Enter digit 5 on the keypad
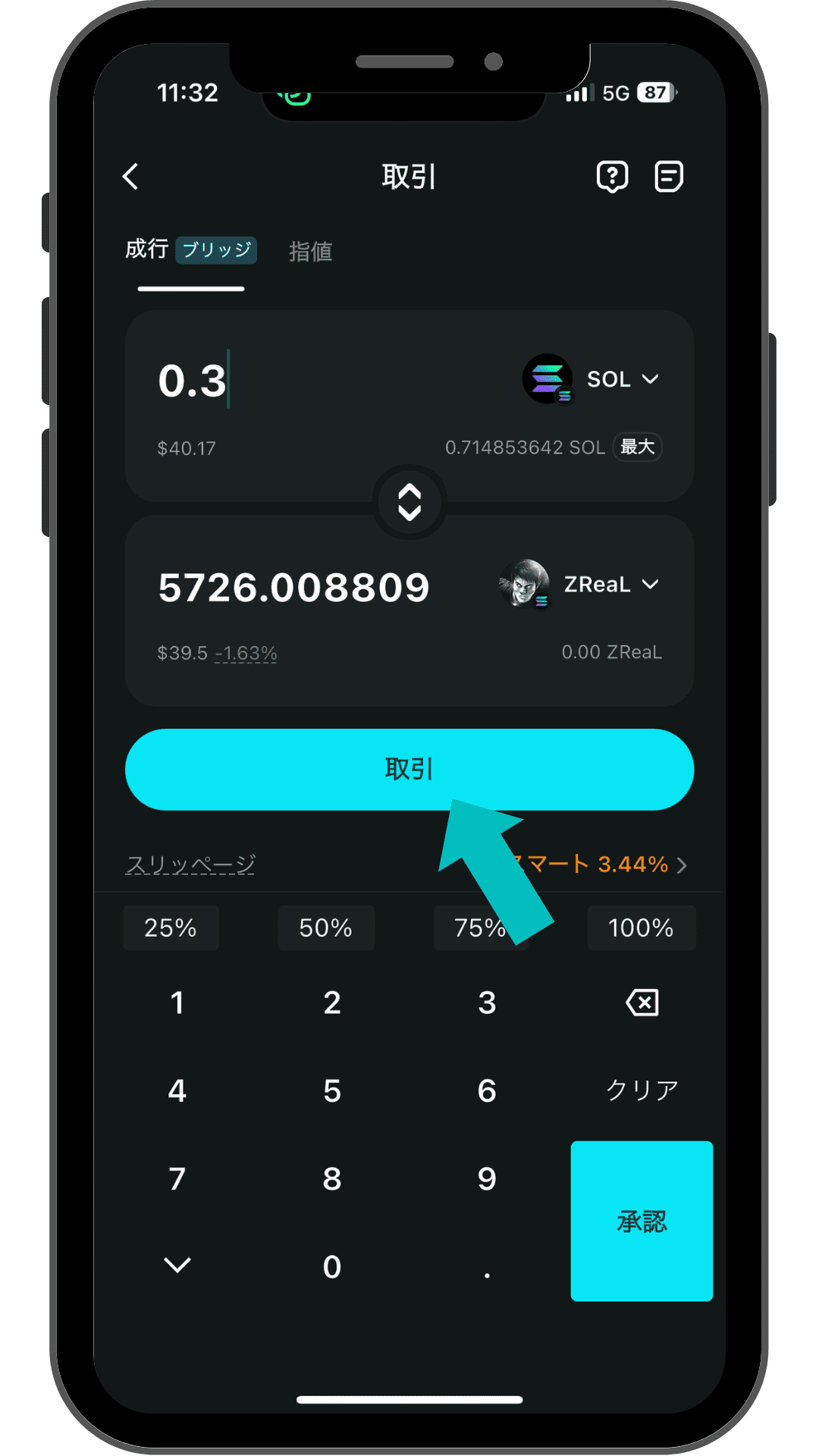The width and height of the screenshot is (819, 1456). click(332, 1090)
